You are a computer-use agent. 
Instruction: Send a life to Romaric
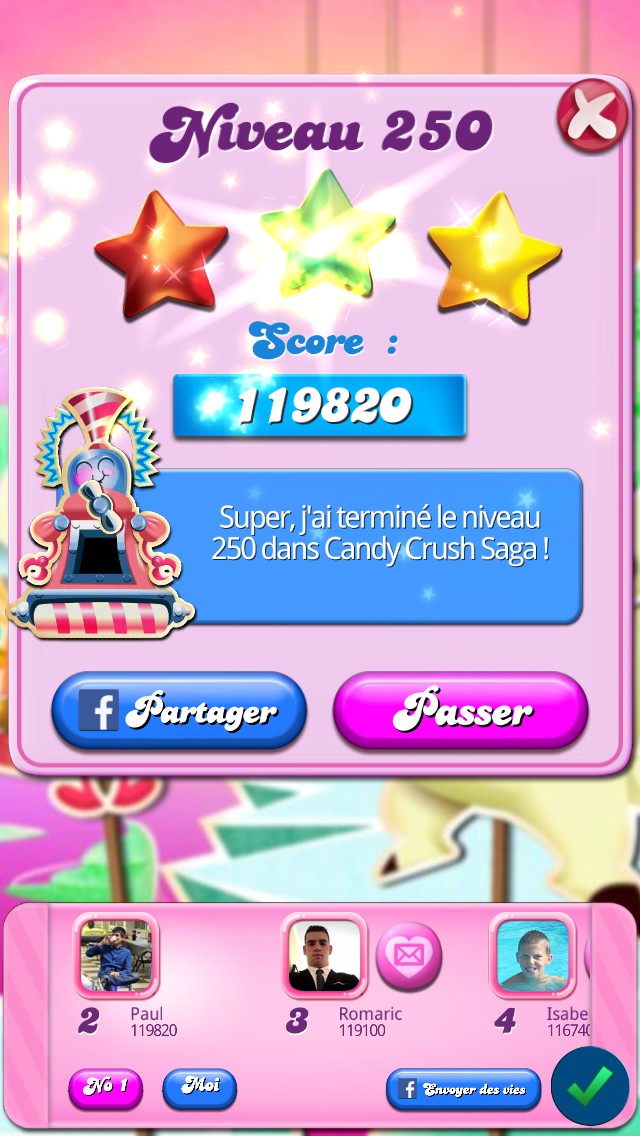(x=408, y=955)
